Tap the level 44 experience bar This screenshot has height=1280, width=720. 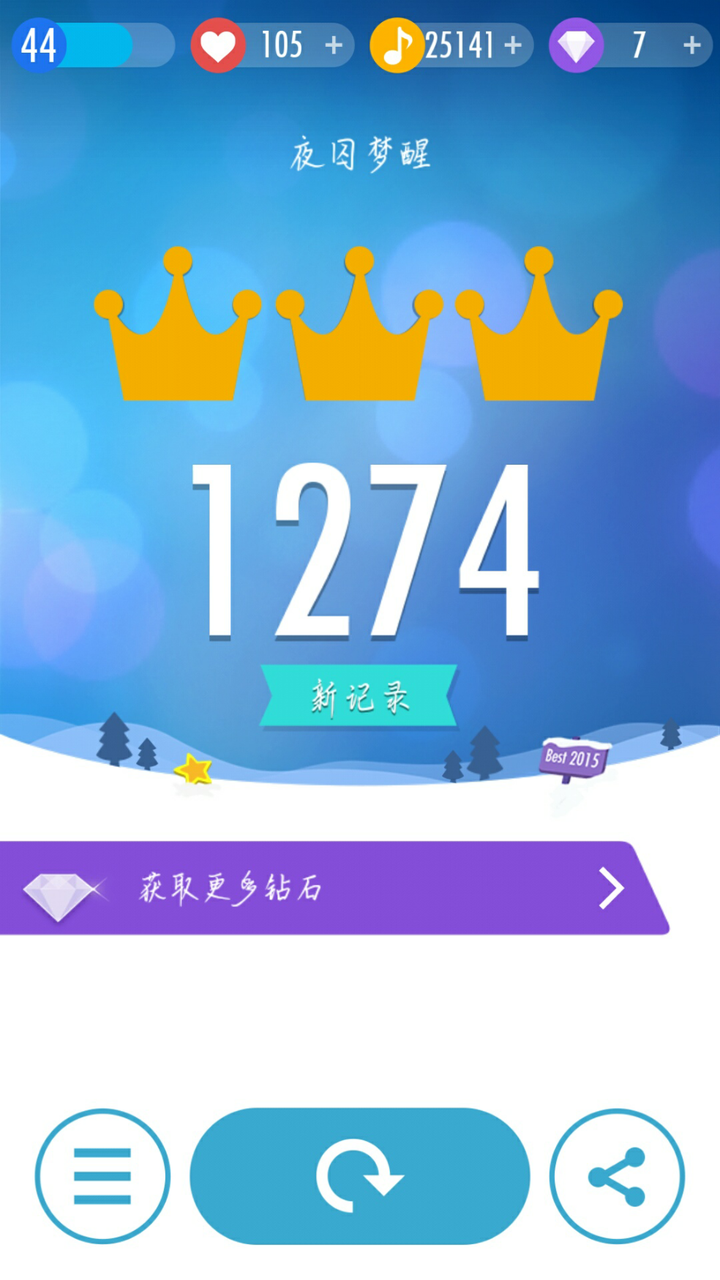tap(90, 45)
